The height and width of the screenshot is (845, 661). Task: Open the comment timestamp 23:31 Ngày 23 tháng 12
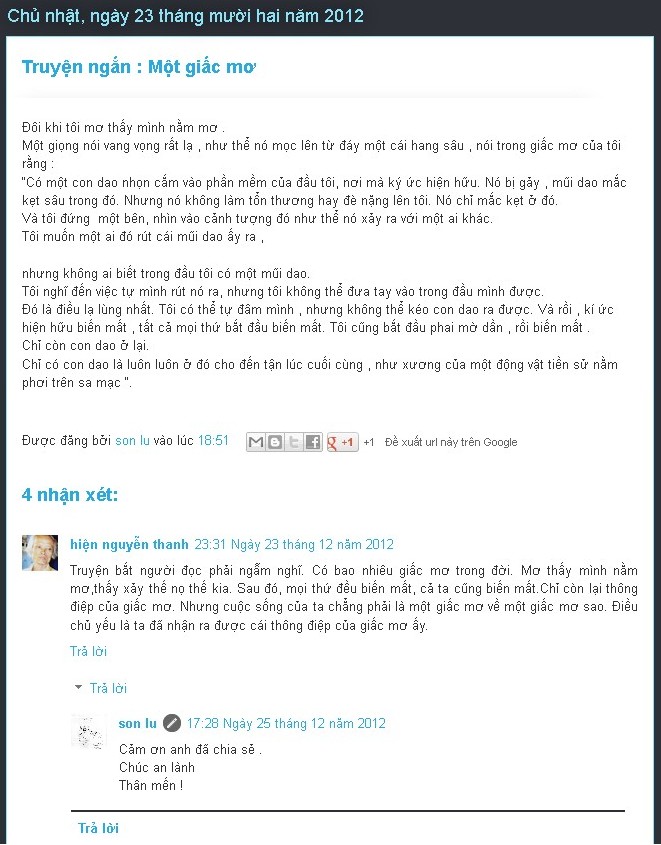point(293,544)
